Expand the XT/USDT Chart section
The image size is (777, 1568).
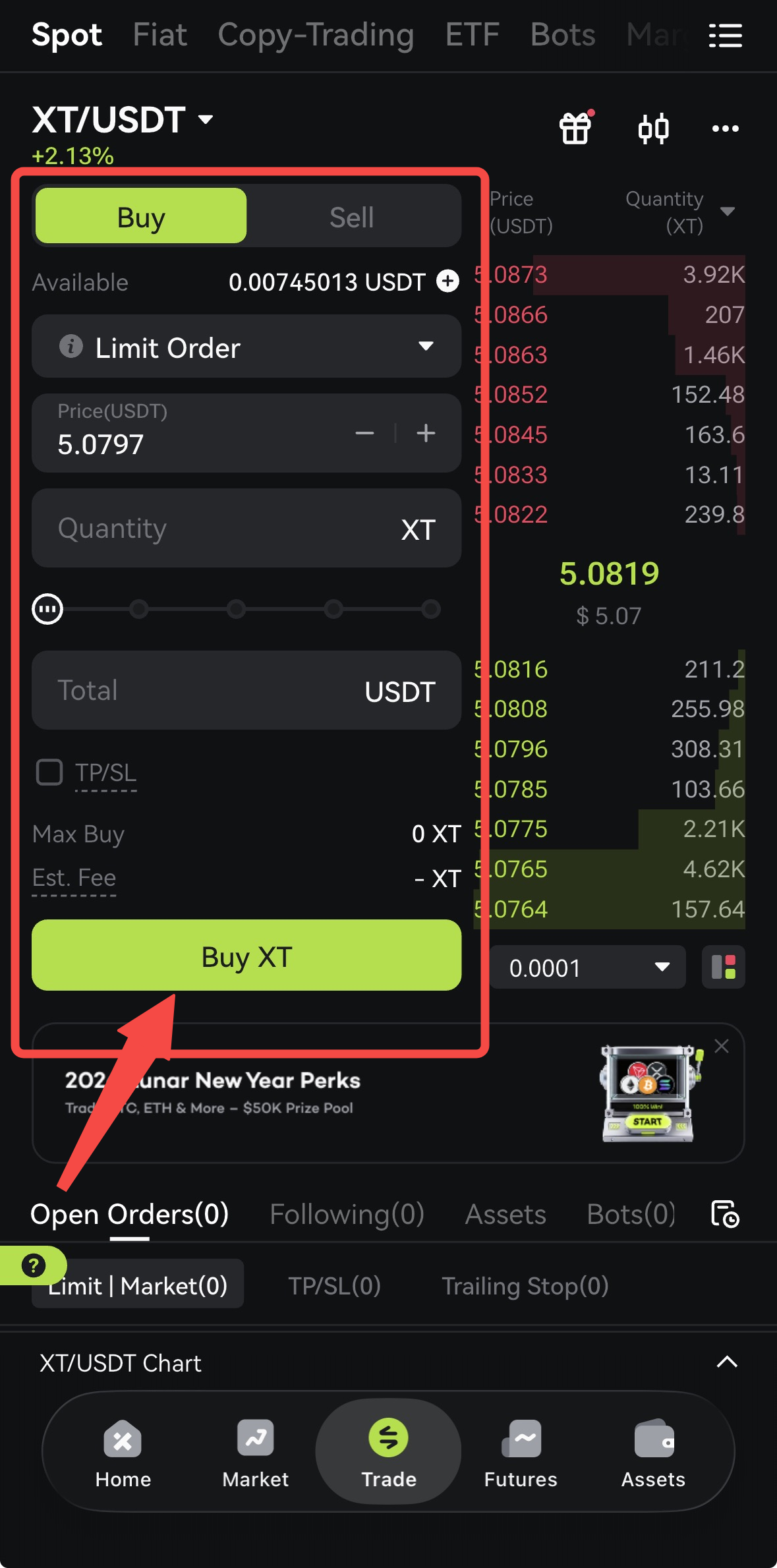pyautogui.click(x=726, y=1362)
